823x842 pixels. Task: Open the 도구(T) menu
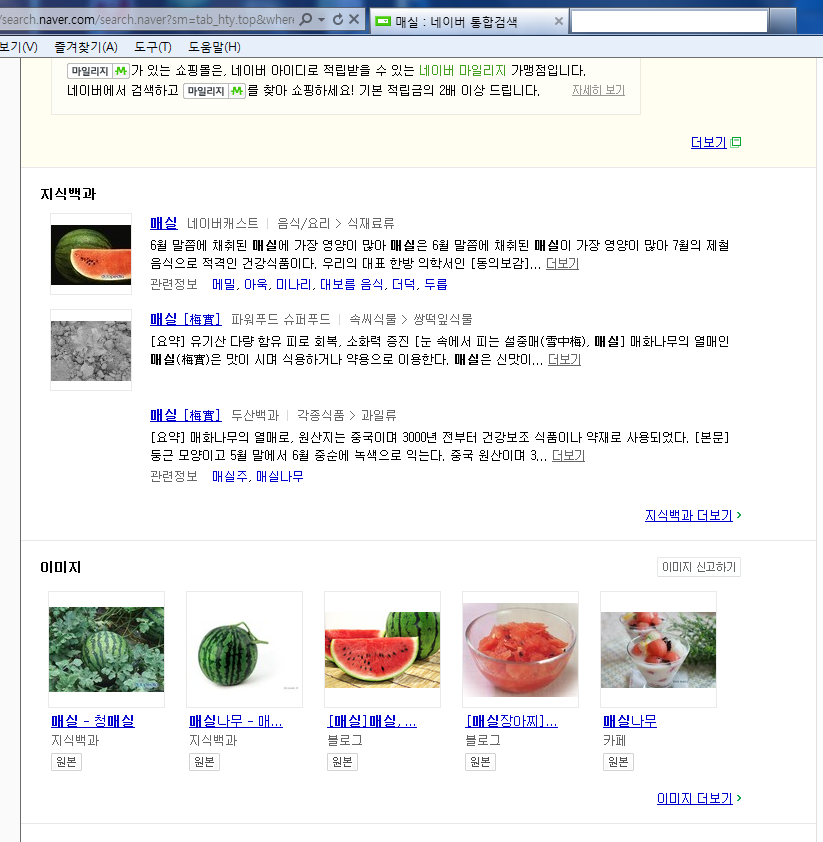152,47
